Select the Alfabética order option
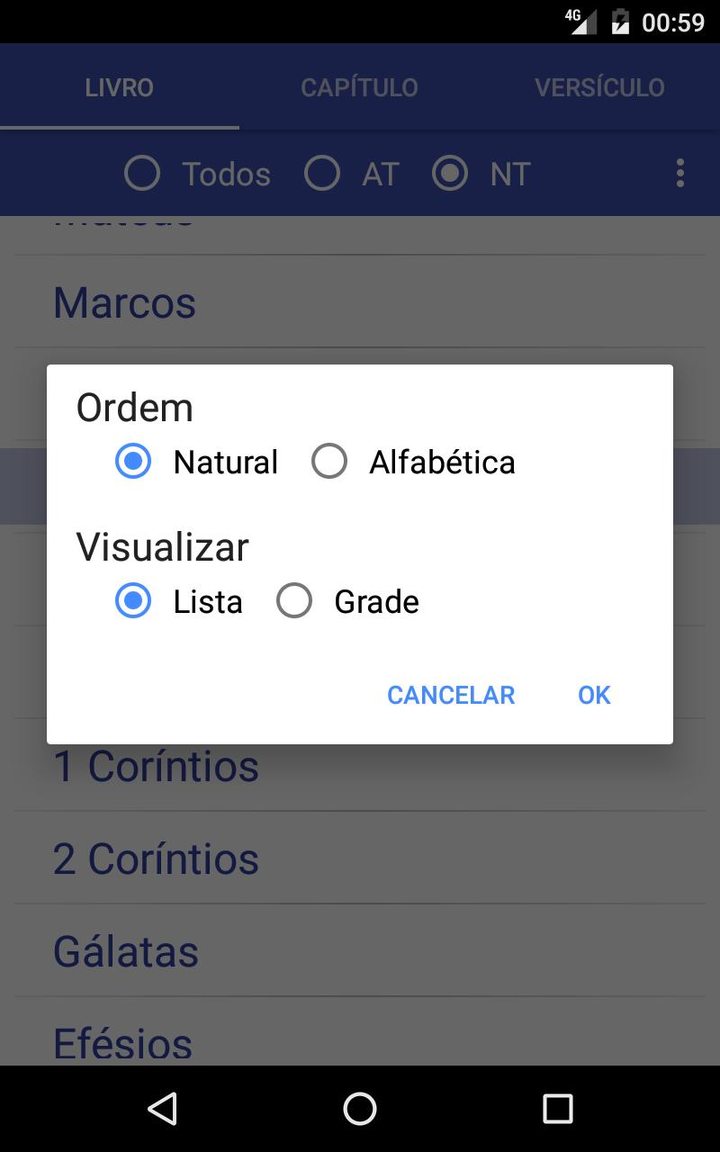This screenshot has width=720, height=1152. point(330,461)
